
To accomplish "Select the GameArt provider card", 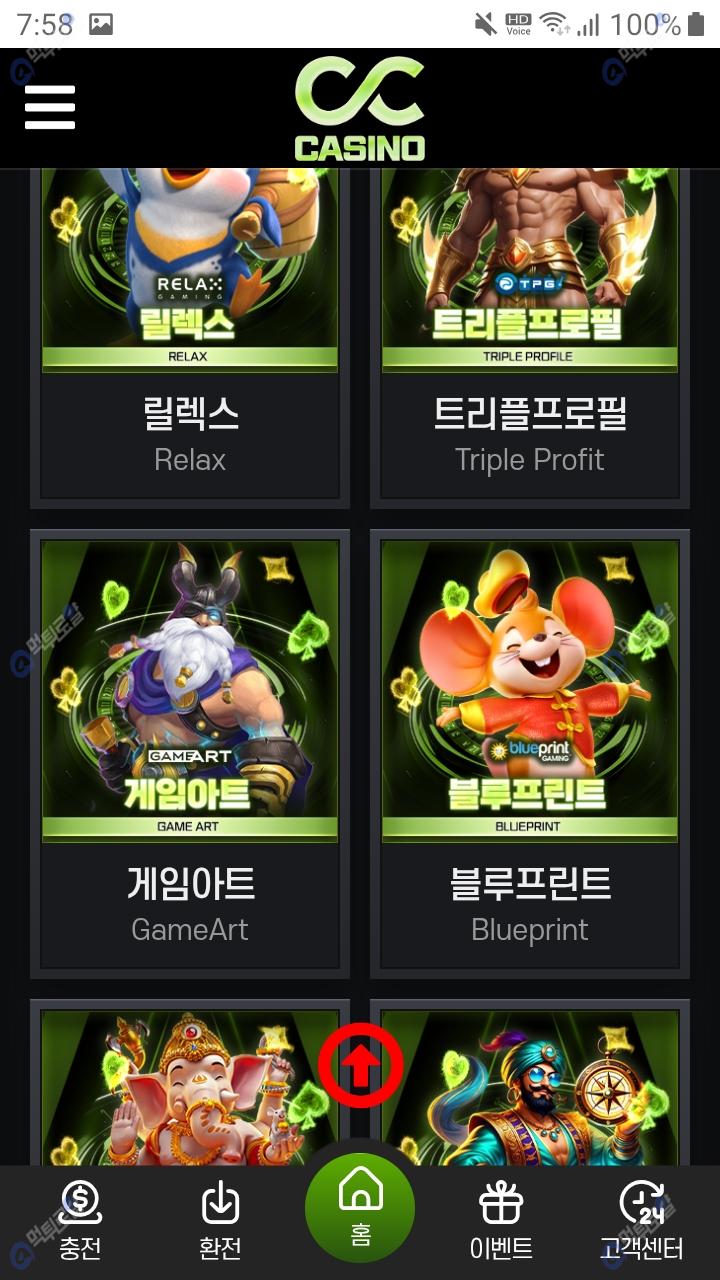I will [190, 750].
